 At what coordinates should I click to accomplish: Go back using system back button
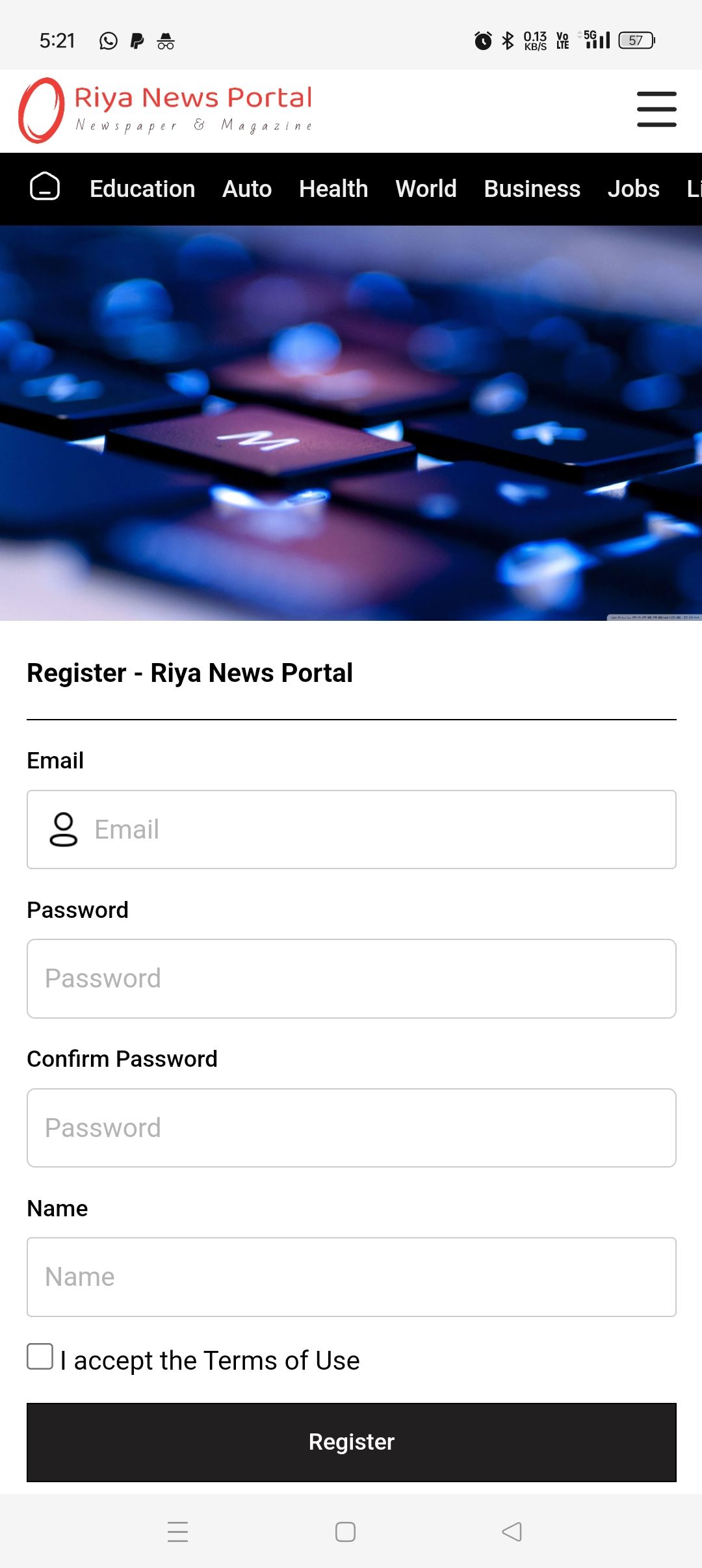[512, 1532]
